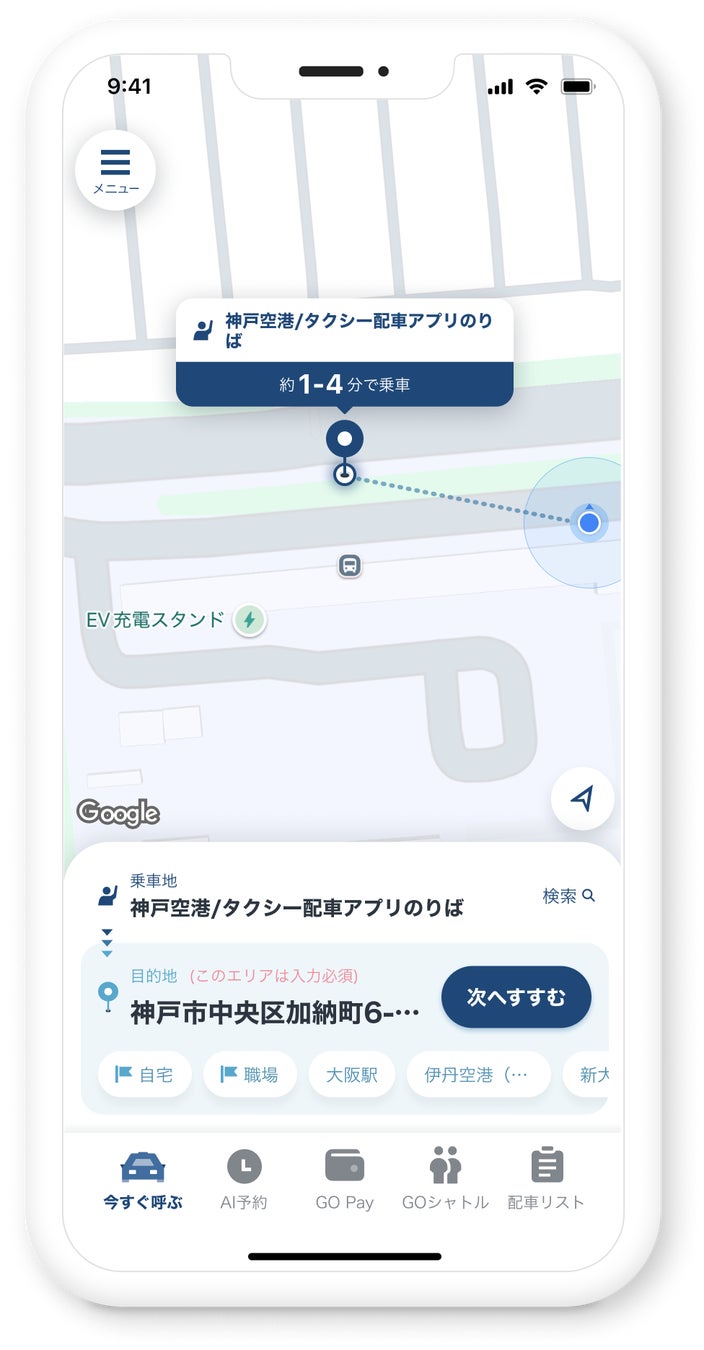Screen dimensions: 704x1350
Task: Select the 伊丹空港 destination chip
Action: point(478,1075)
